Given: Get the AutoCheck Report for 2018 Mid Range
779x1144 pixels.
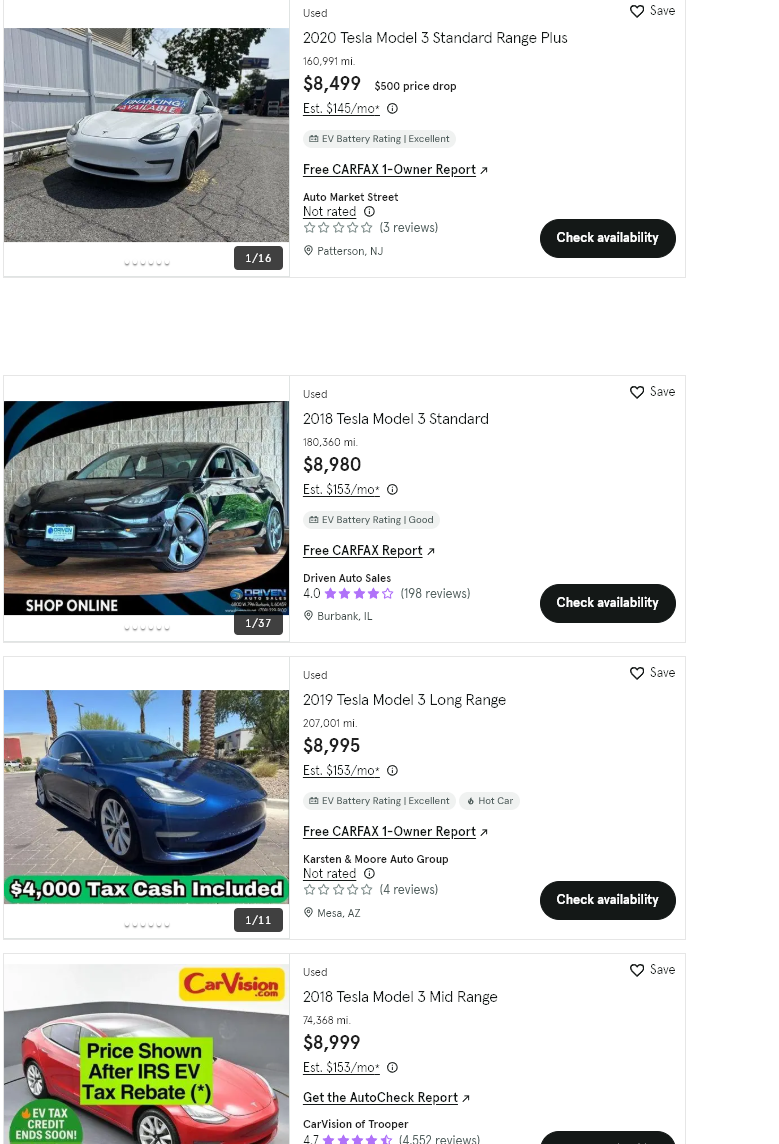Looking at the screenshot, I should pyautogui.click(x=380, y=1098).
